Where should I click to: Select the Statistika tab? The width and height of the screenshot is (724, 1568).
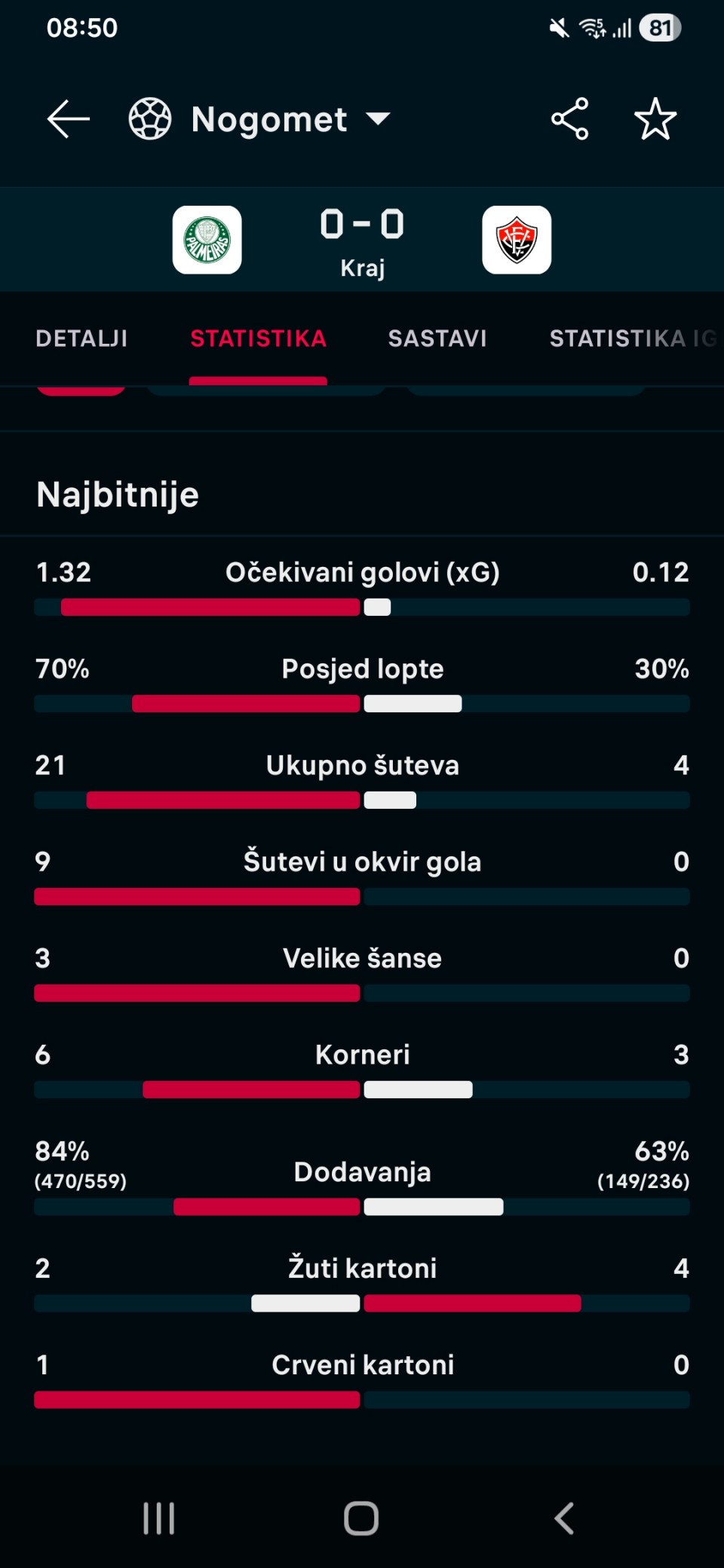coord(258,338)
